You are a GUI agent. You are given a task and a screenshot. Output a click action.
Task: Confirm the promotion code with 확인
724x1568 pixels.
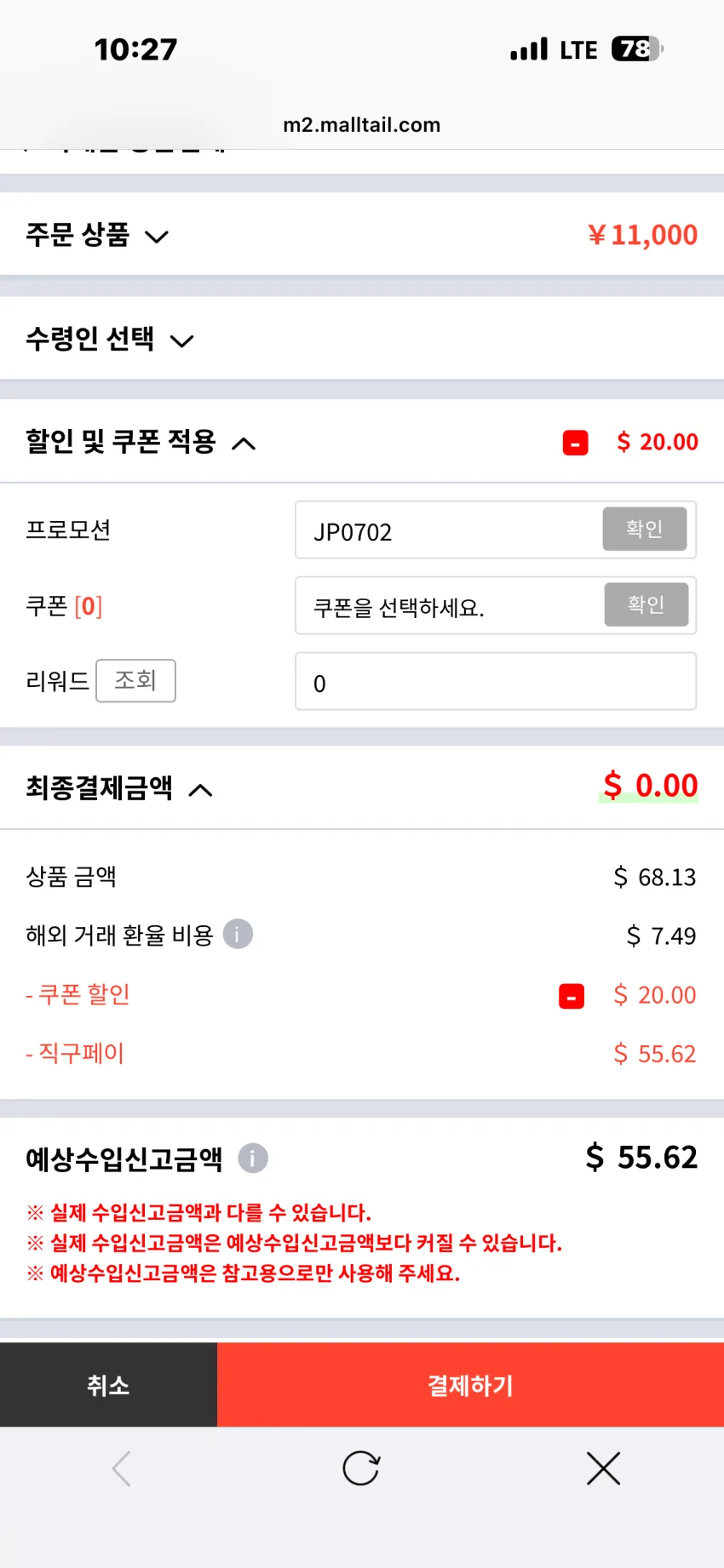(x=645, y=529)
